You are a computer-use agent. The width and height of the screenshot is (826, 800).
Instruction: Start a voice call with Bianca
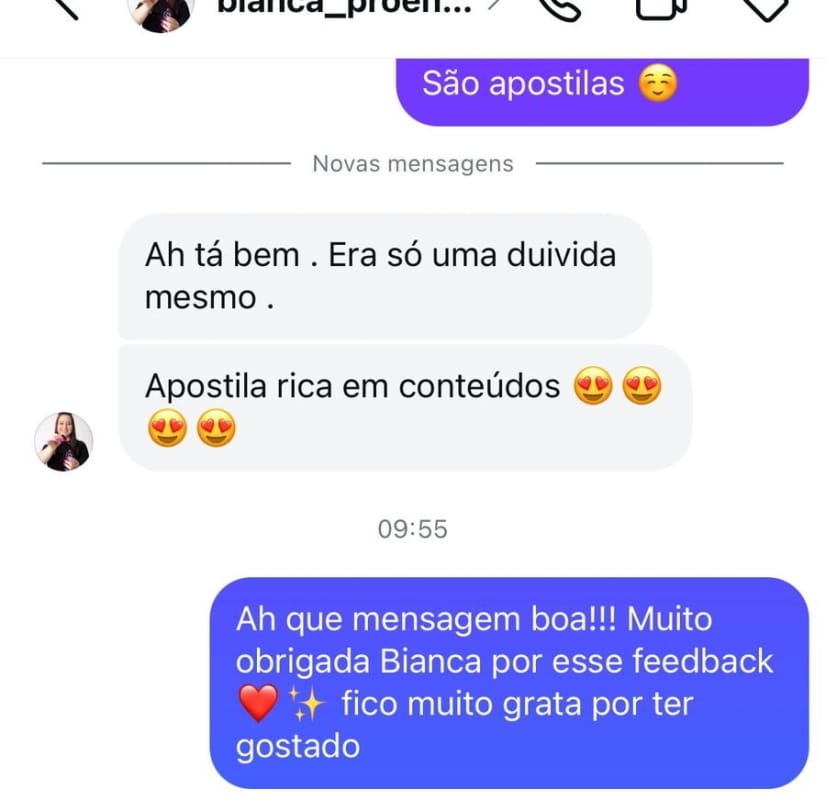coord(560,8)
